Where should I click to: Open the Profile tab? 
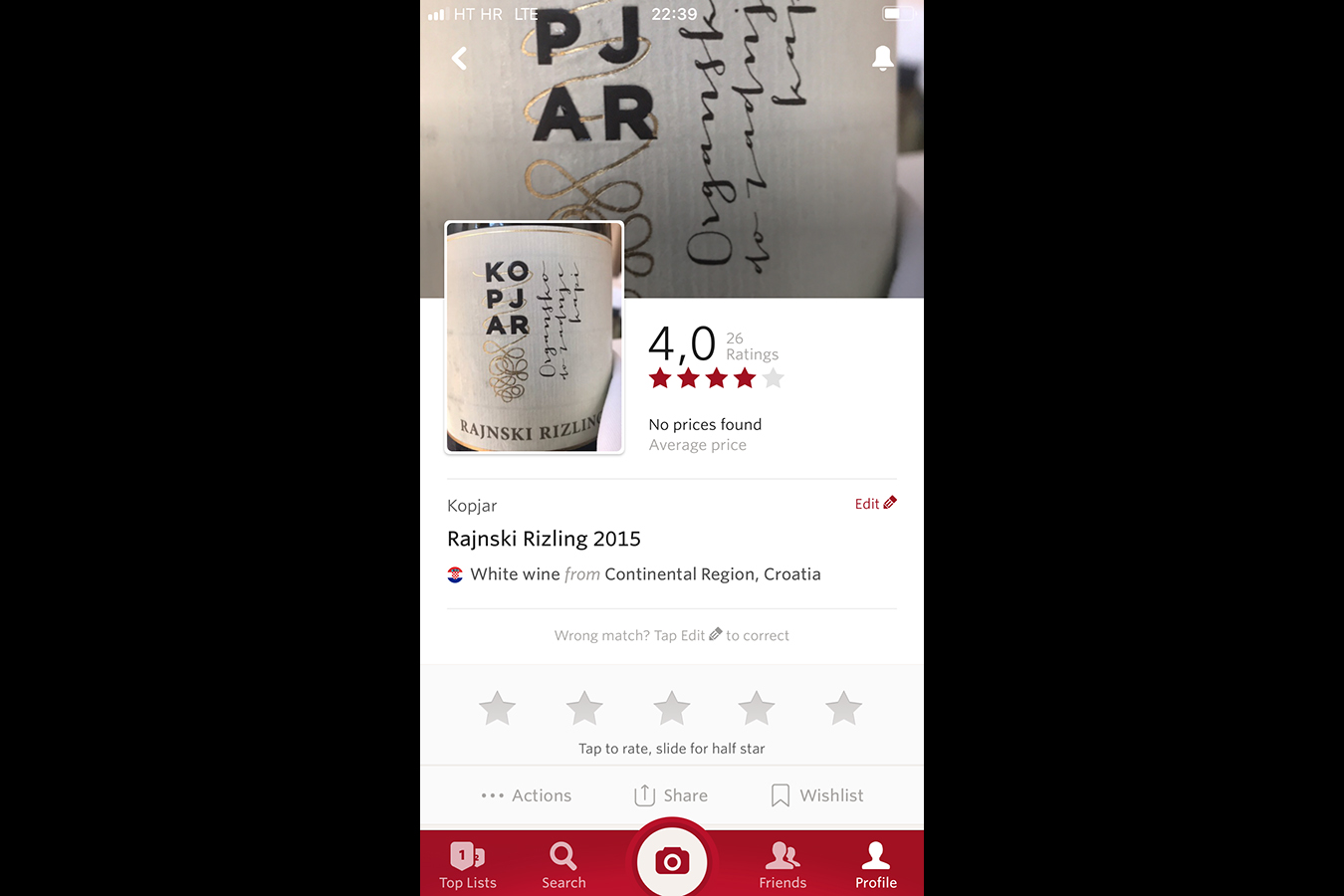(876, 864)
